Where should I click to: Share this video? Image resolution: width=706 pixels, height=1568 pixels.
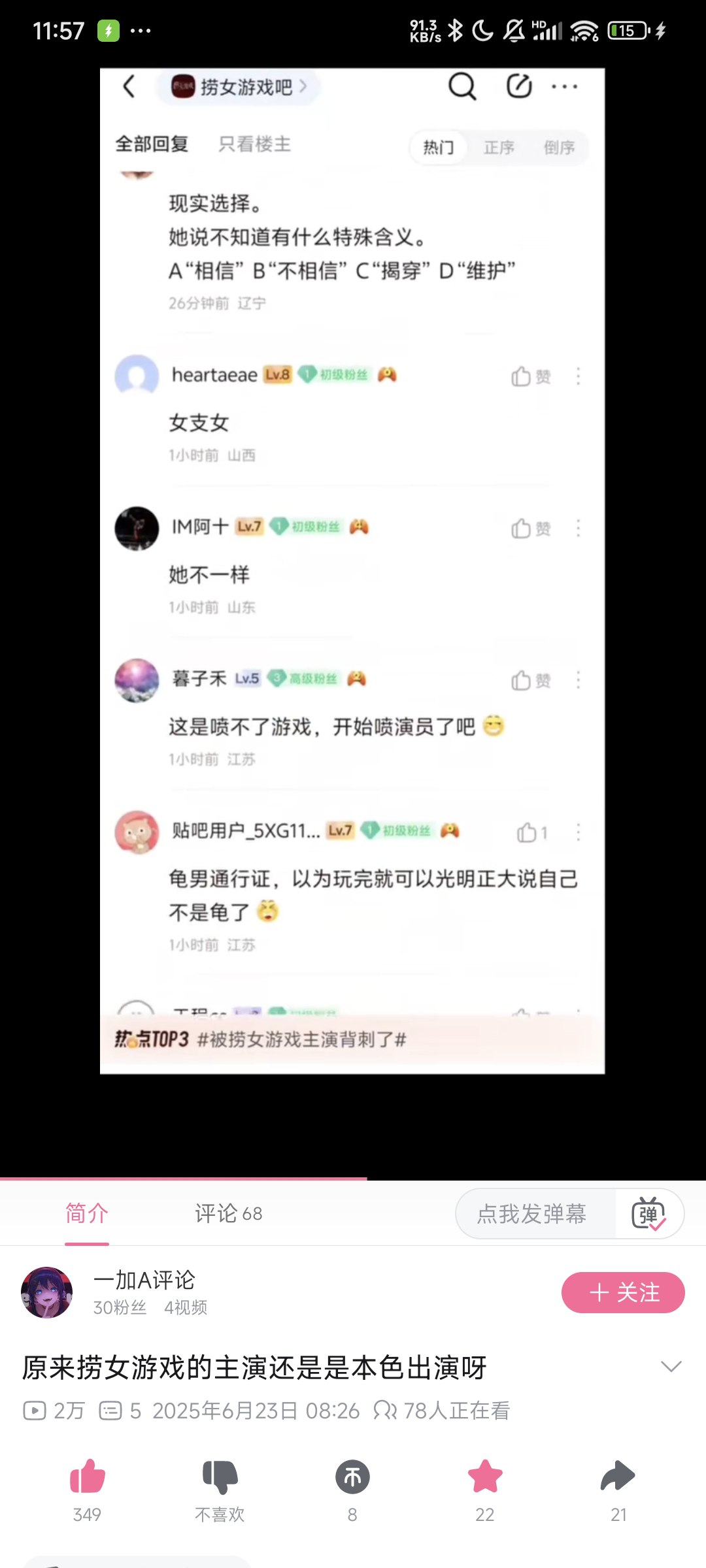click(x=618, y=1477)
